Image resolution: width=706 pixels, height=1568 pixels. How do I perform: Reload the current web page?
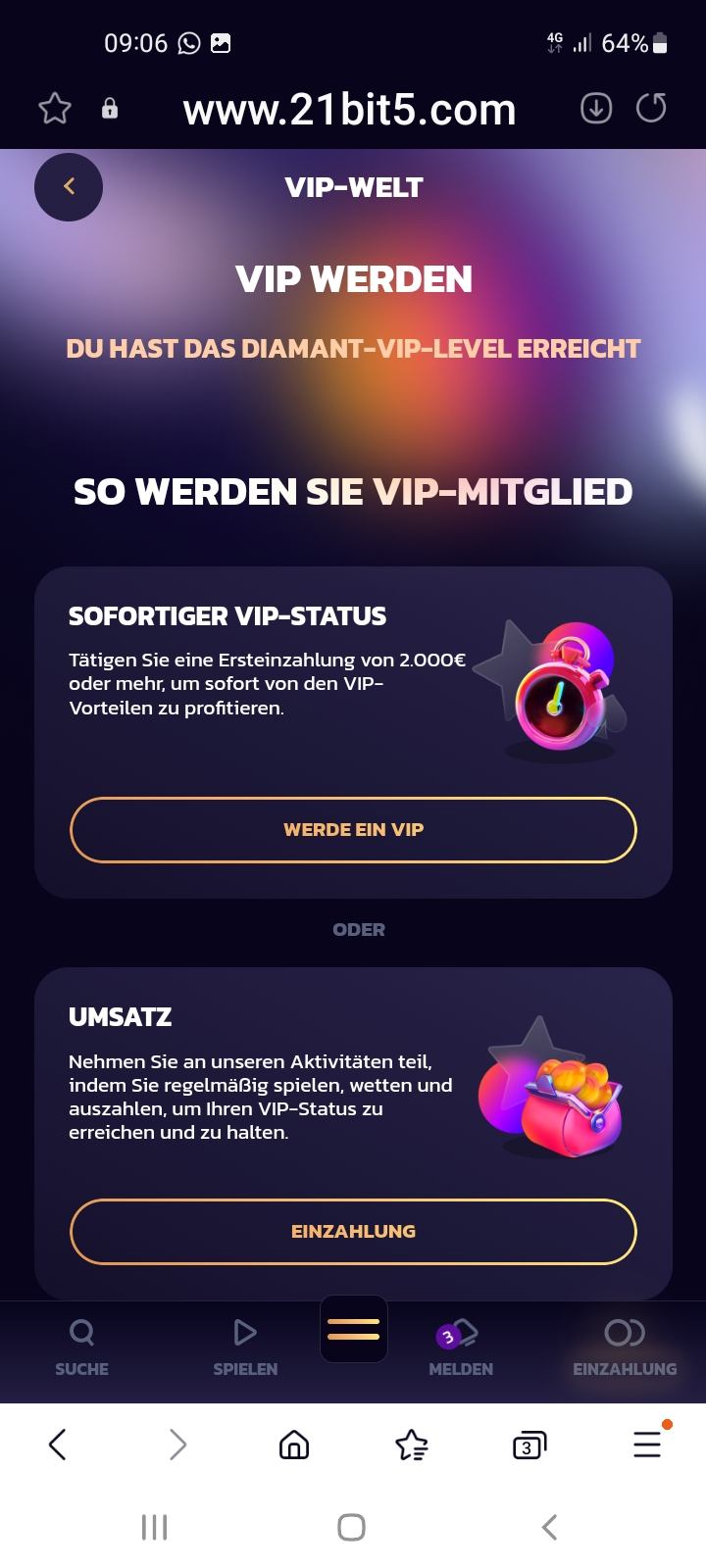tap(651, 108)
